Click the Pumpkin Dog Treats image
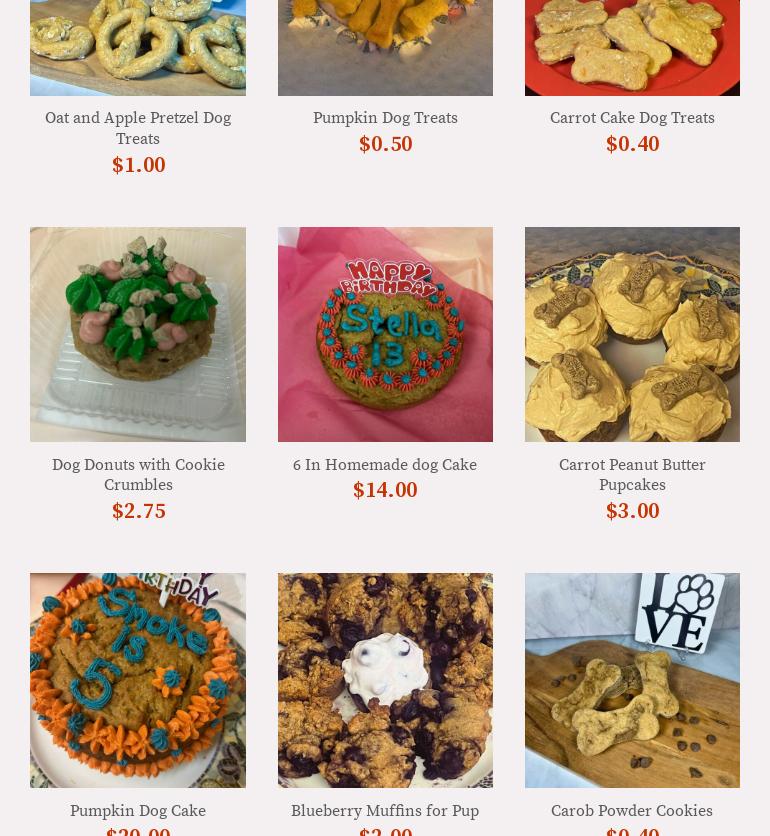Screen dimensions: 770x836 point(385,45)
